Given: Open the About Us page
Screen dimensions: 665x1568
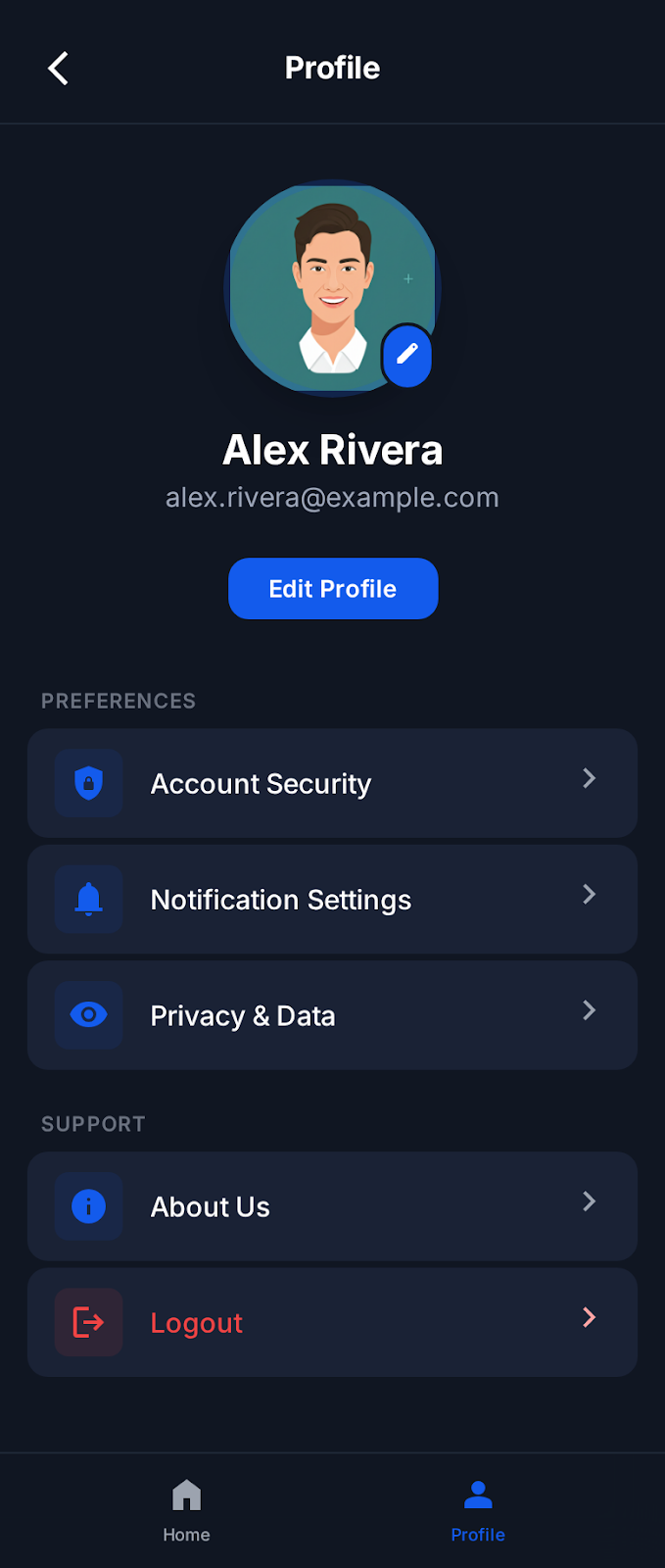Looking at the screenshot, I should pos(332,1206).
